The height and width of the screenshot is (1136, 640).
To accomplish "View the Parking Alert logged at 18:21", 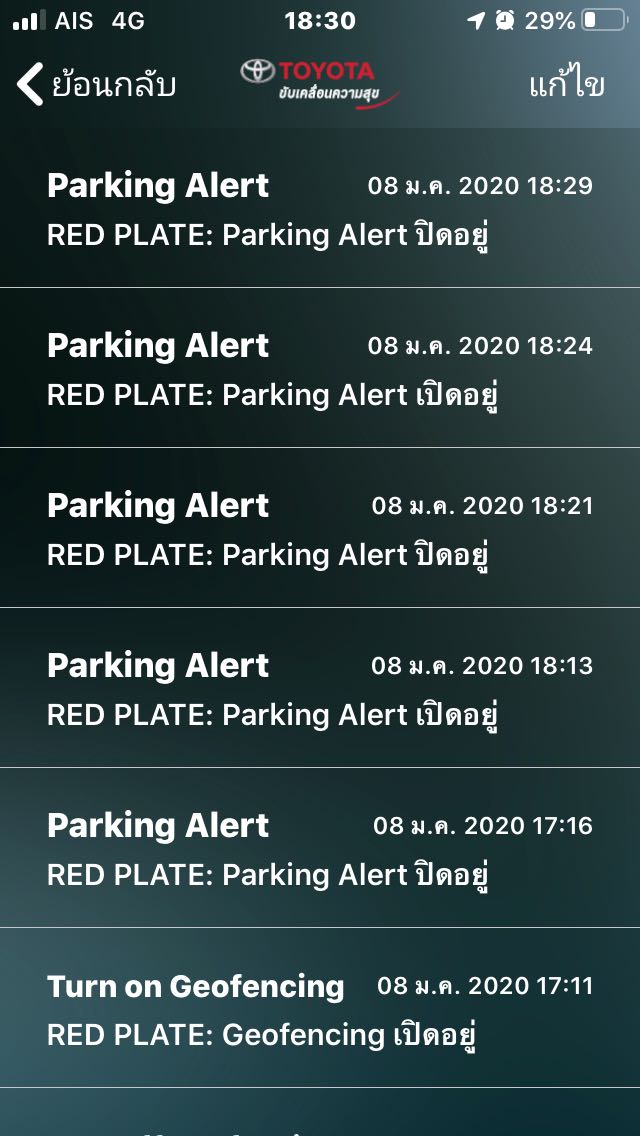I will pos(320,528).
